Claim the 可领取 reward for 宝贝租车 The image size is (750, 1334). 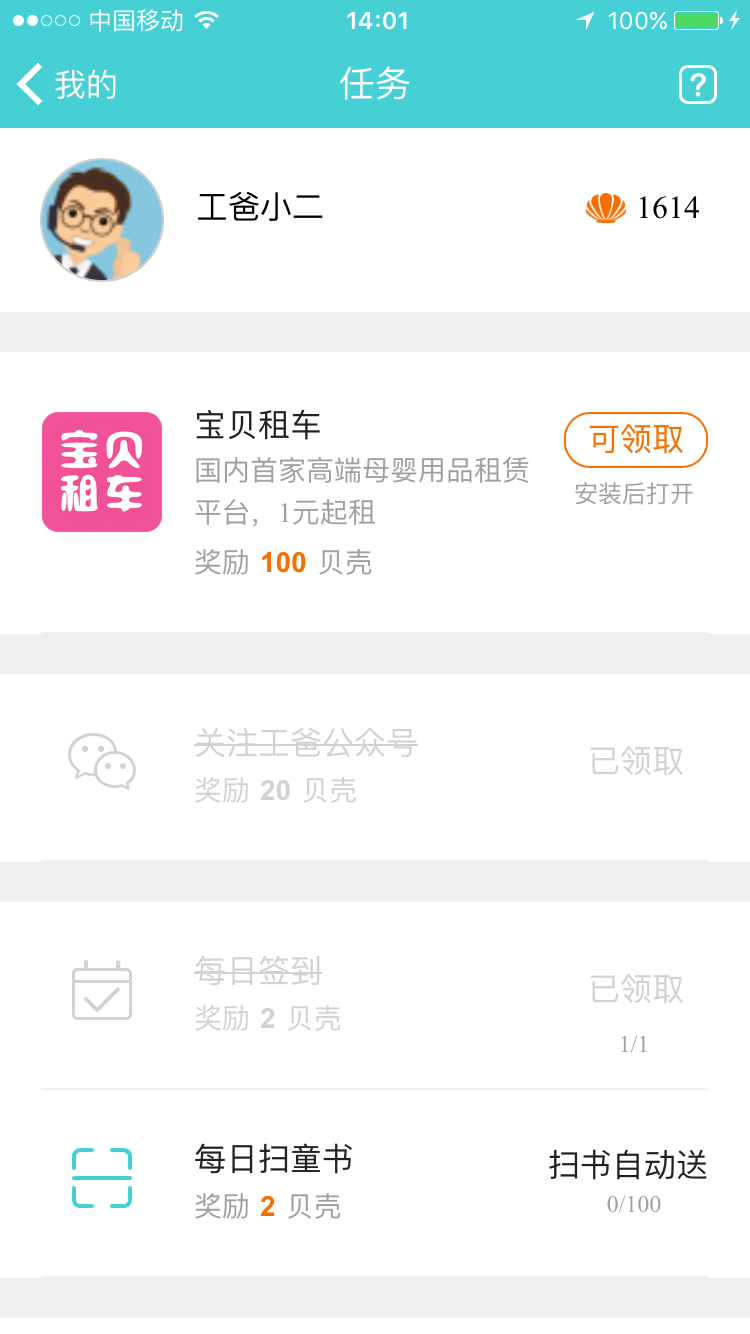click(636, 440)
